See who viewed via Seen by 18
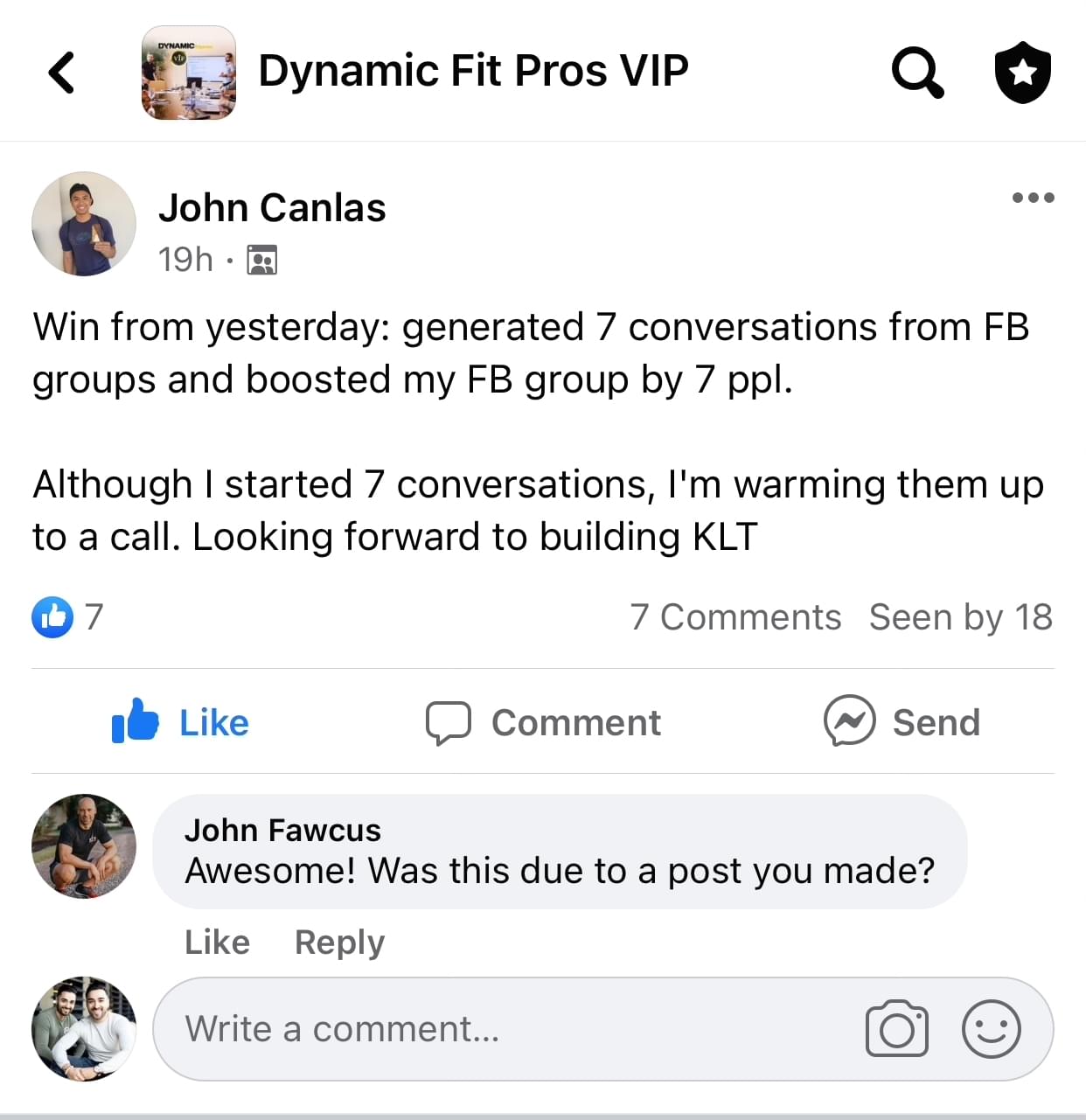1086x1120 pixels. click(x=960, y=617)
